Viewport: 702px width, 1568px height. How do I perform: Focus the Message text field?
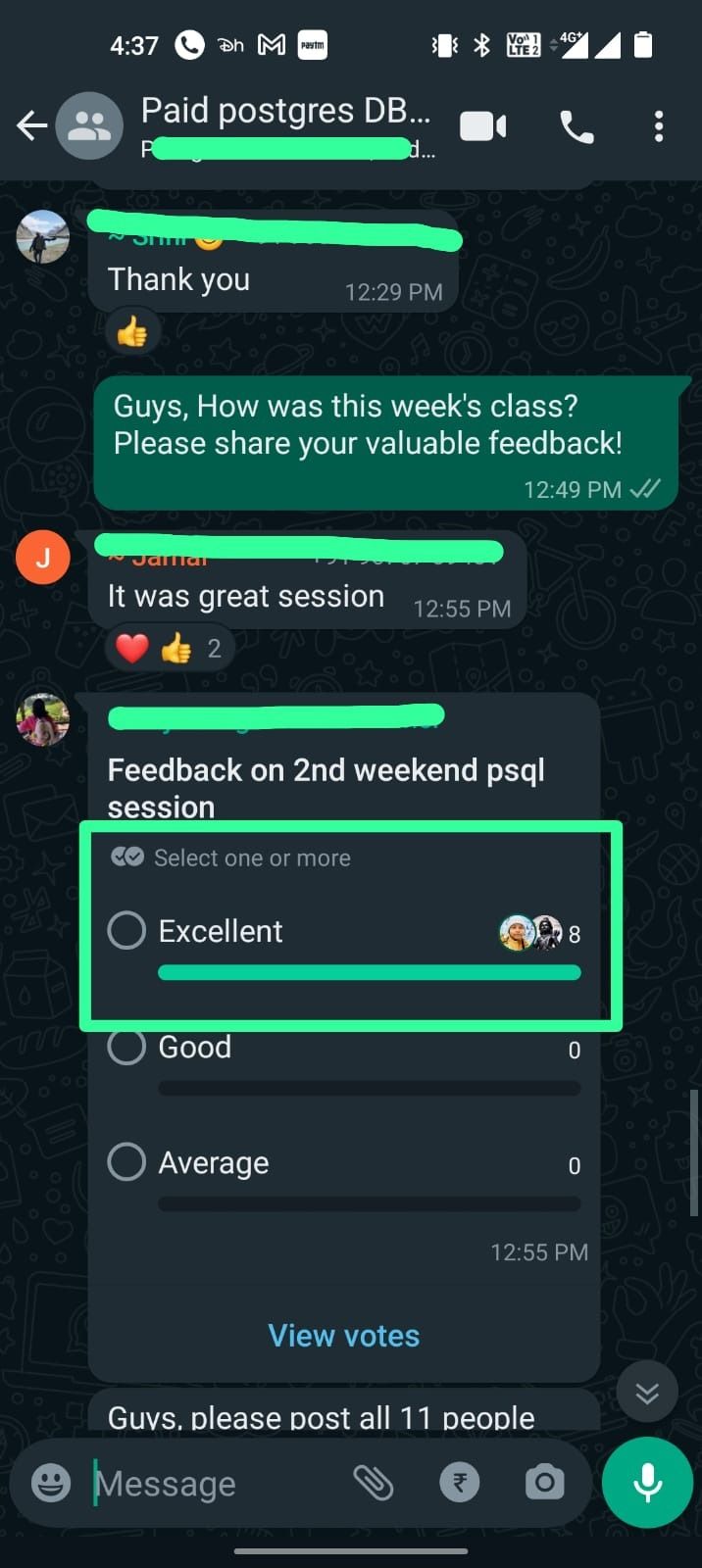[x=216, y=1484]
